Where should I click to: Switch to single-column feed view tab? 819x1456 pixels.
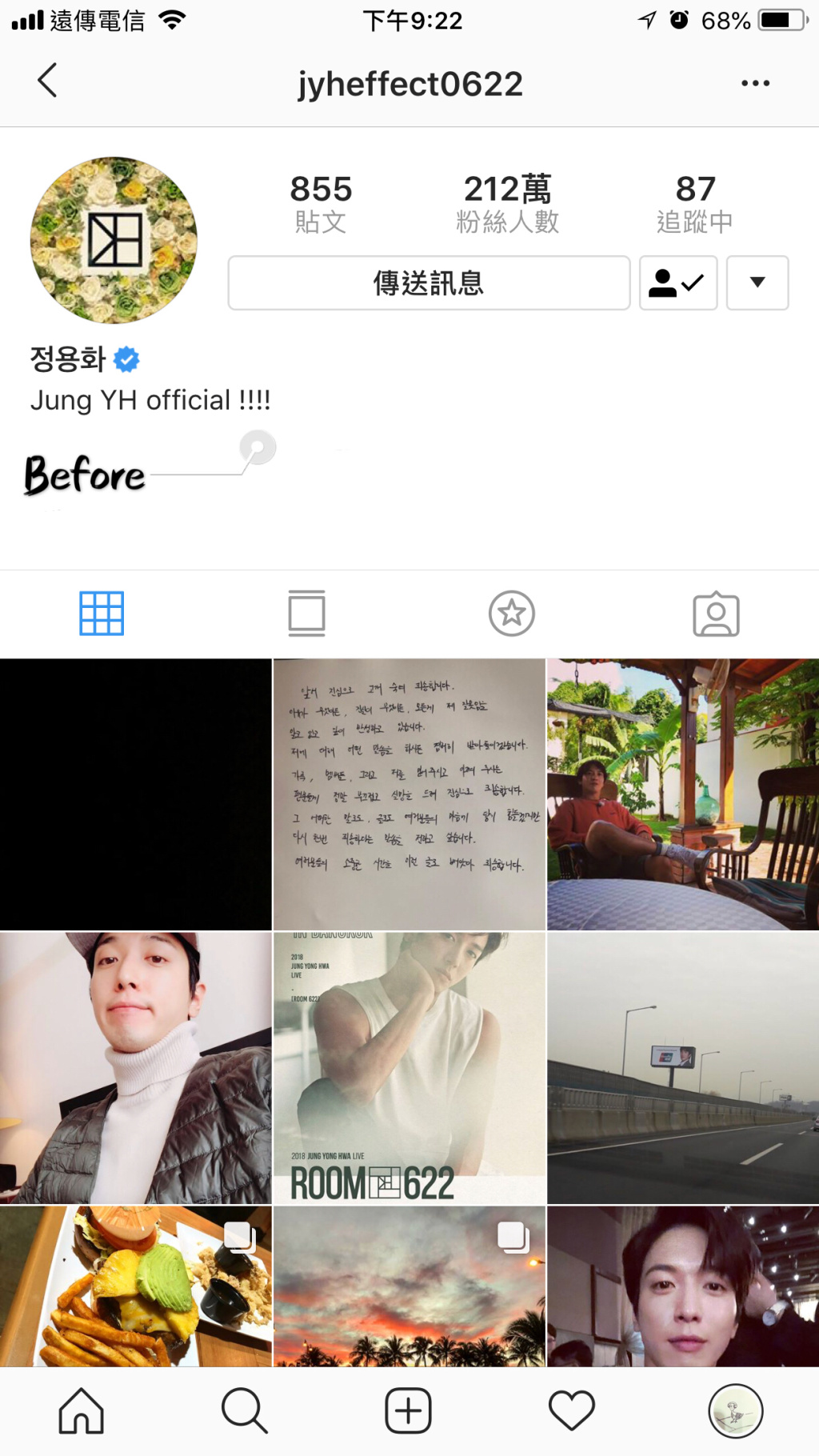[x=306, y=614]
